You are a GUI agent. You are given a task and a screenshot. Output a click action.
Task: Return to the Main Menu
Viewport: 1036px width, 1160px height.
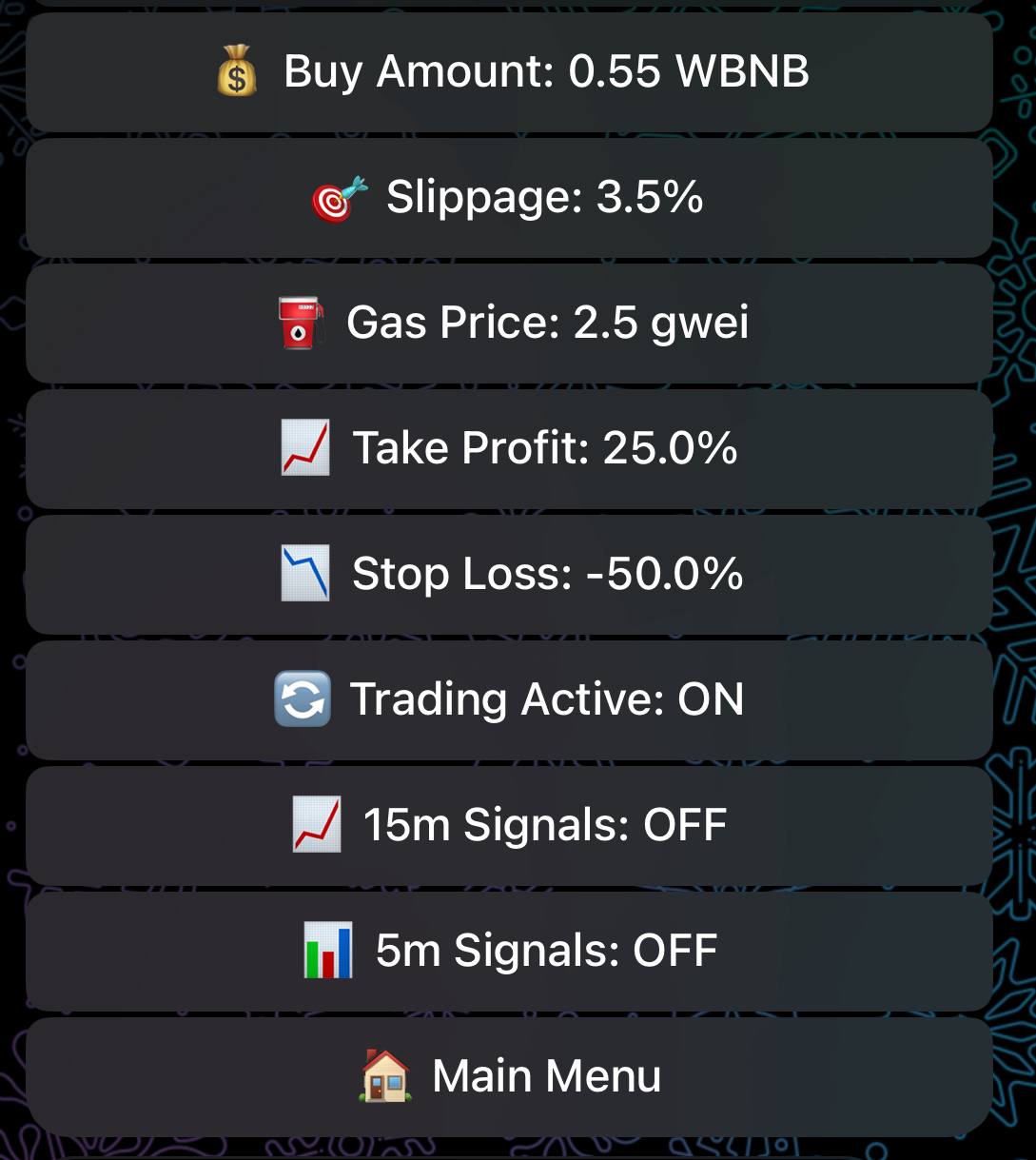click(x=510, y=1076)
